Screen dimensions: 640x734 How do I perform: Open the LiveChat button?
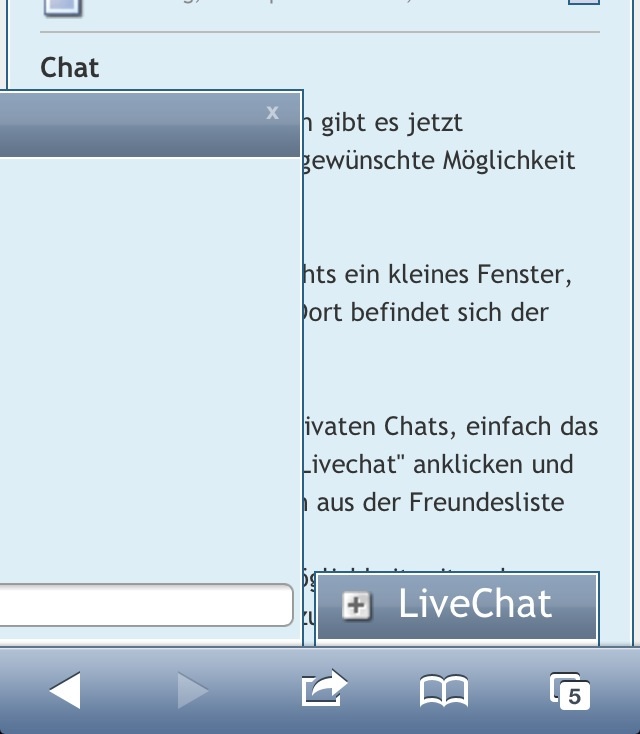458,605
